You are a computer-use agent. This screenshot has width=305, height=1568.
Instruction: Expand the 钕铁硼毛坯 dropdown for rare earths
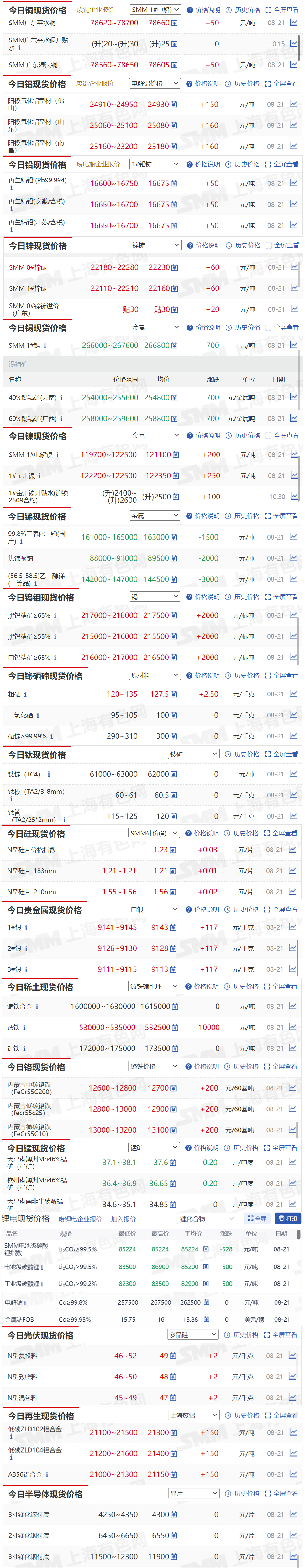pos(154,987)
